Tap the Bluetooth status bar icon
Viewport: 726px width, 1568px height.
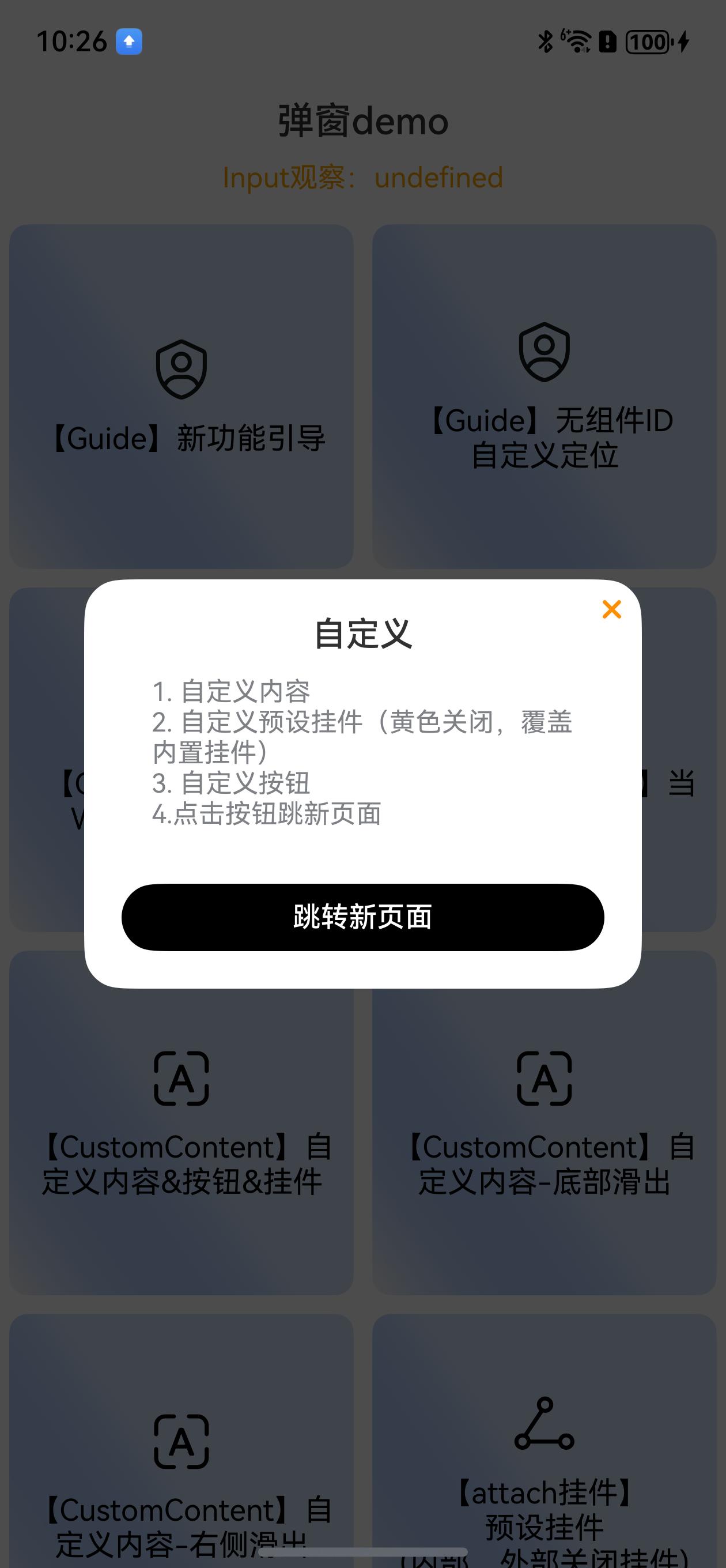click(x=544, y=42)
